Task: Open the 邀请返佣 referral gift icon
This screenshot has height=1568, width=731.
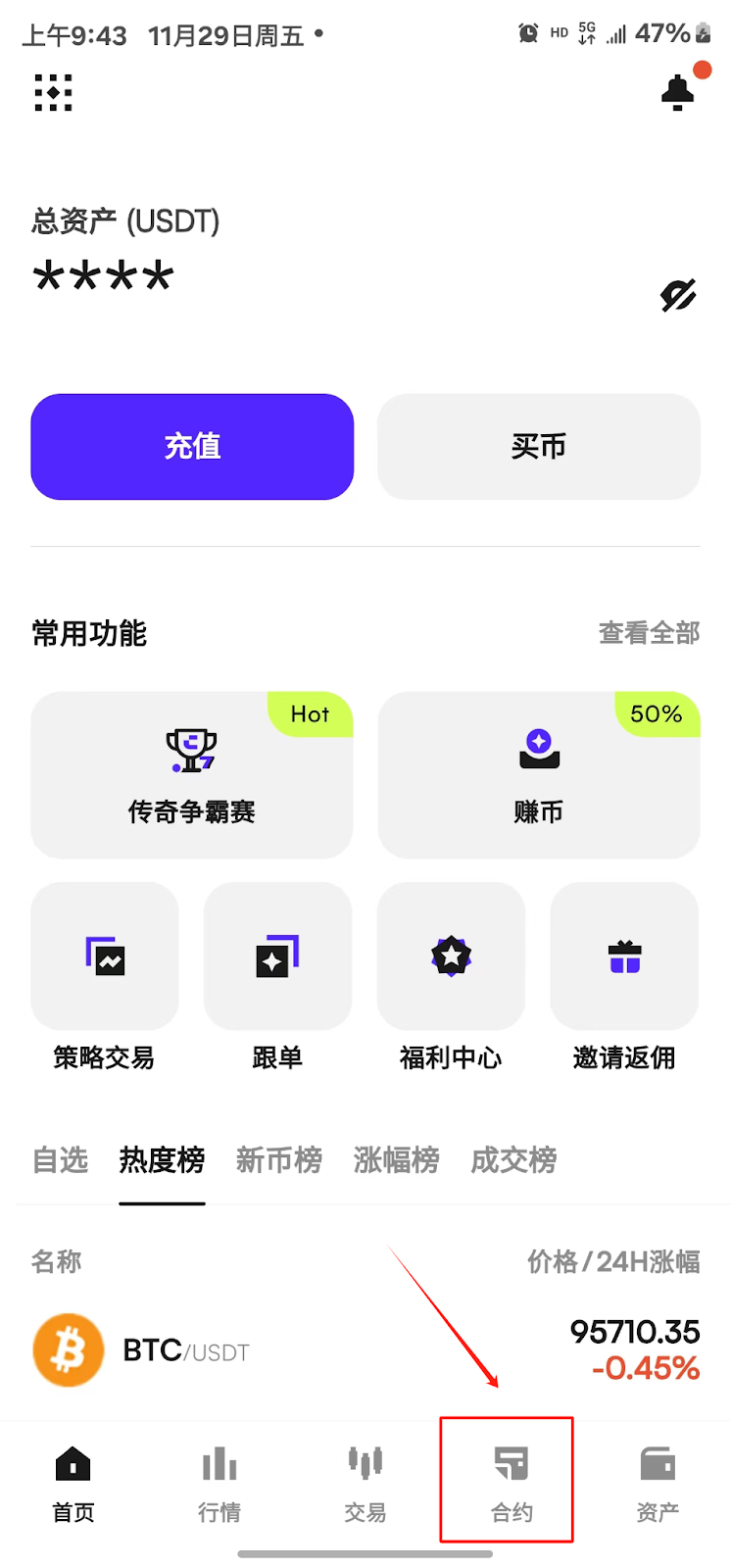Action: coord(624,956)
